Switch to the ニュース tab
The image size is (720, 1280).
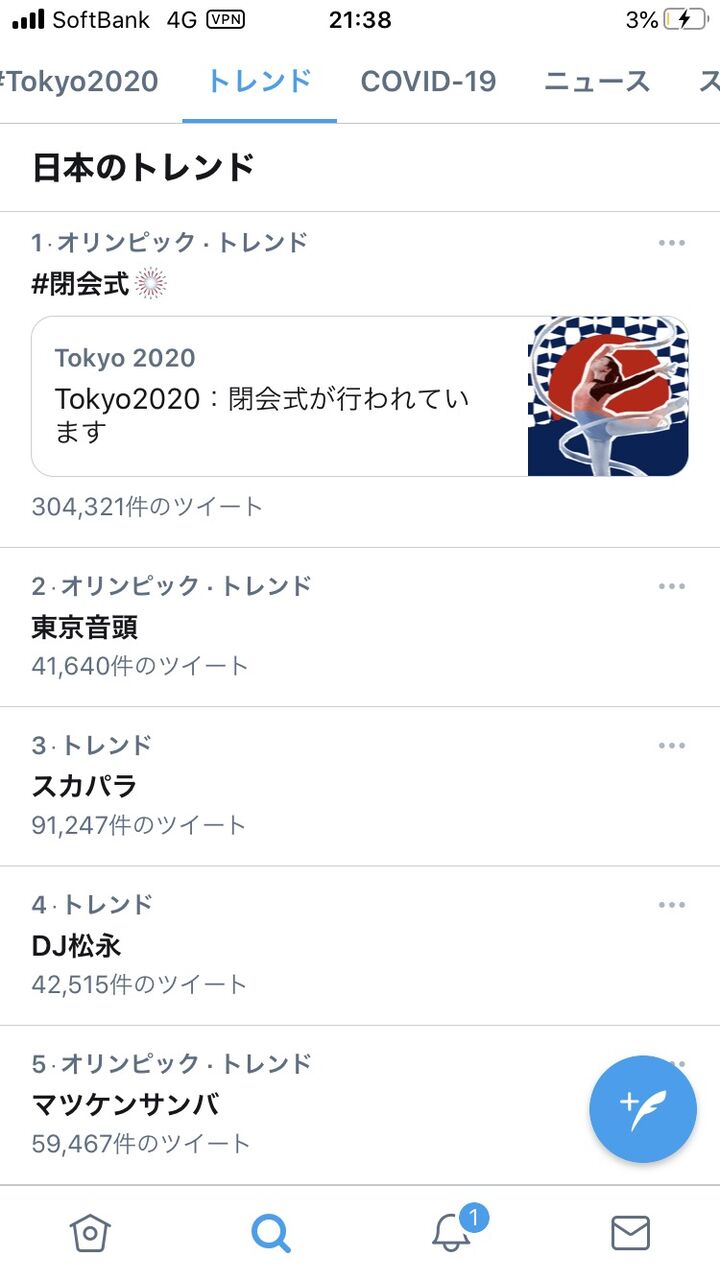[x=597, y=82]
